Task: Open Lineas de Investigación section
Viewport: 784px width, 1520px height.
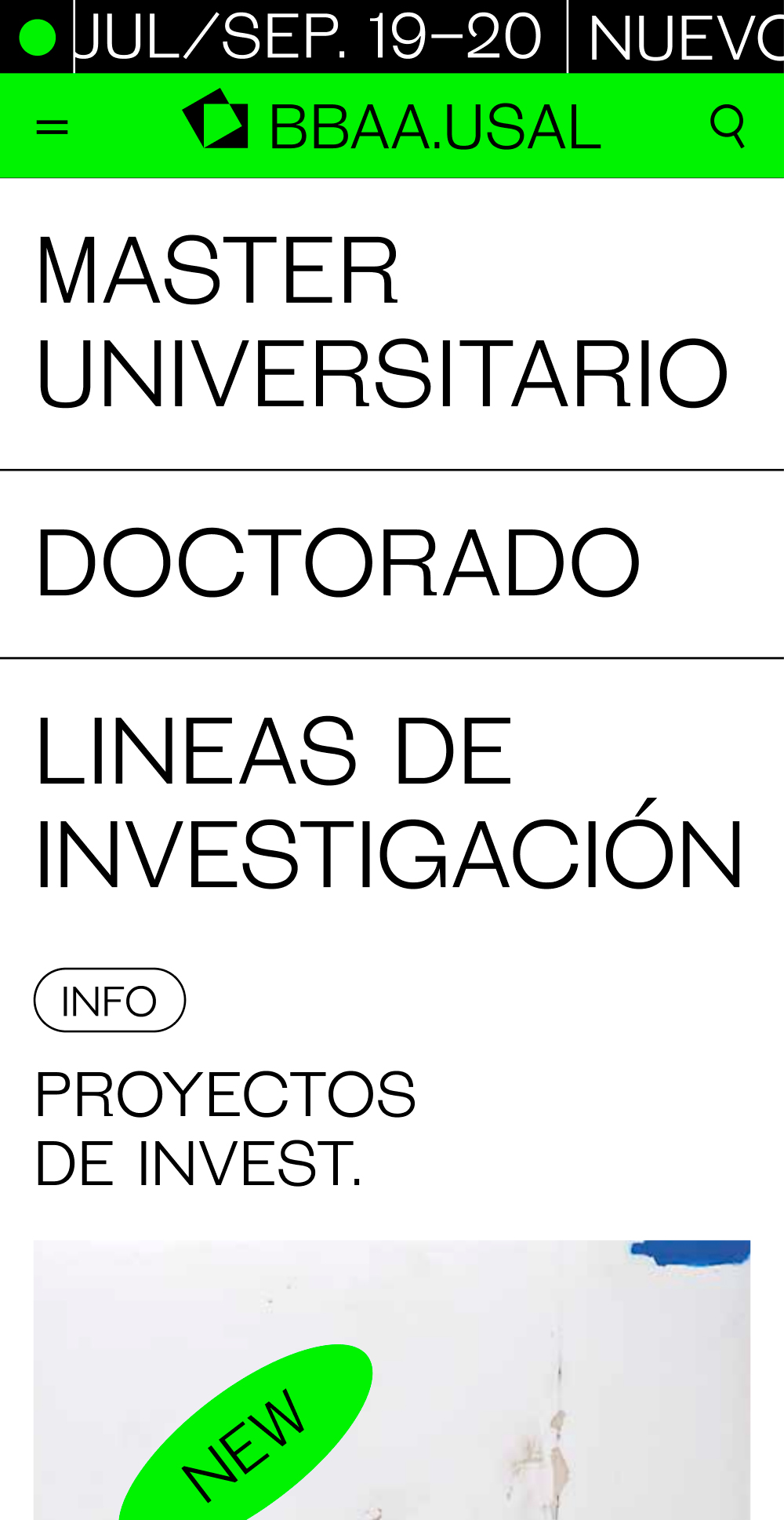Action: pyautogui.click(x=390, y=802)
